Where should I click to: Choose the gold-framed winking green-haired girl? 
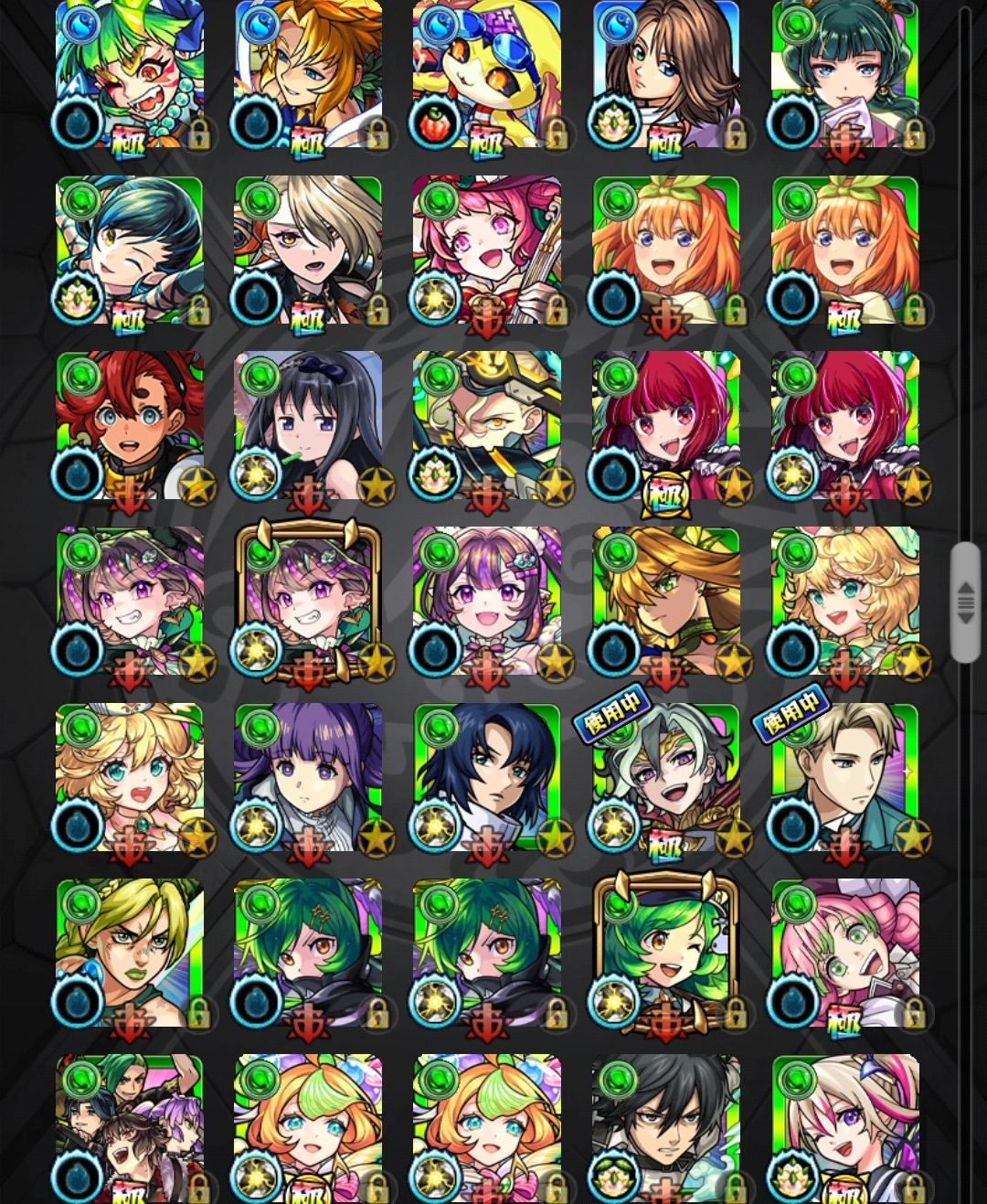coord(665,952)
